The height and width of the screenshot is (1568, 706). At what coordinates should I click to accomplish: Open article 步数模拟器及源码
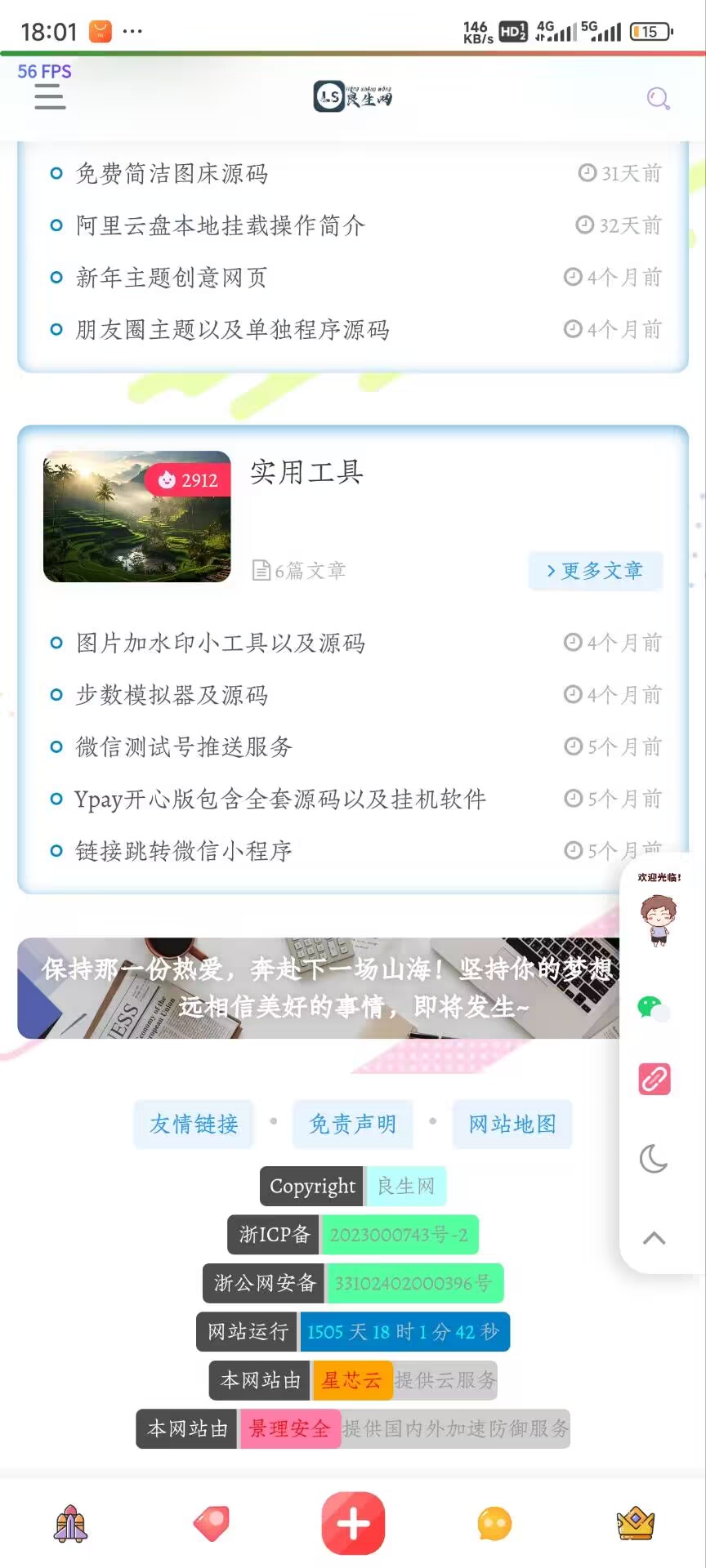pos(172,695)
